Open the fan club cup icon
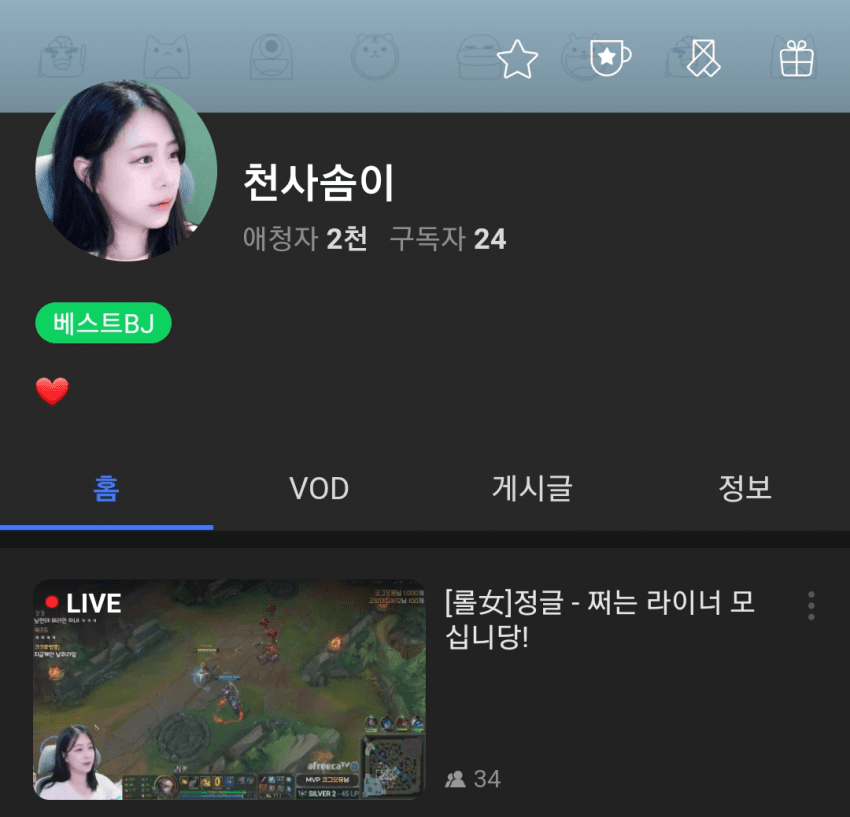The height and width of the screenshot is (817, 850). tap(610, 58)
